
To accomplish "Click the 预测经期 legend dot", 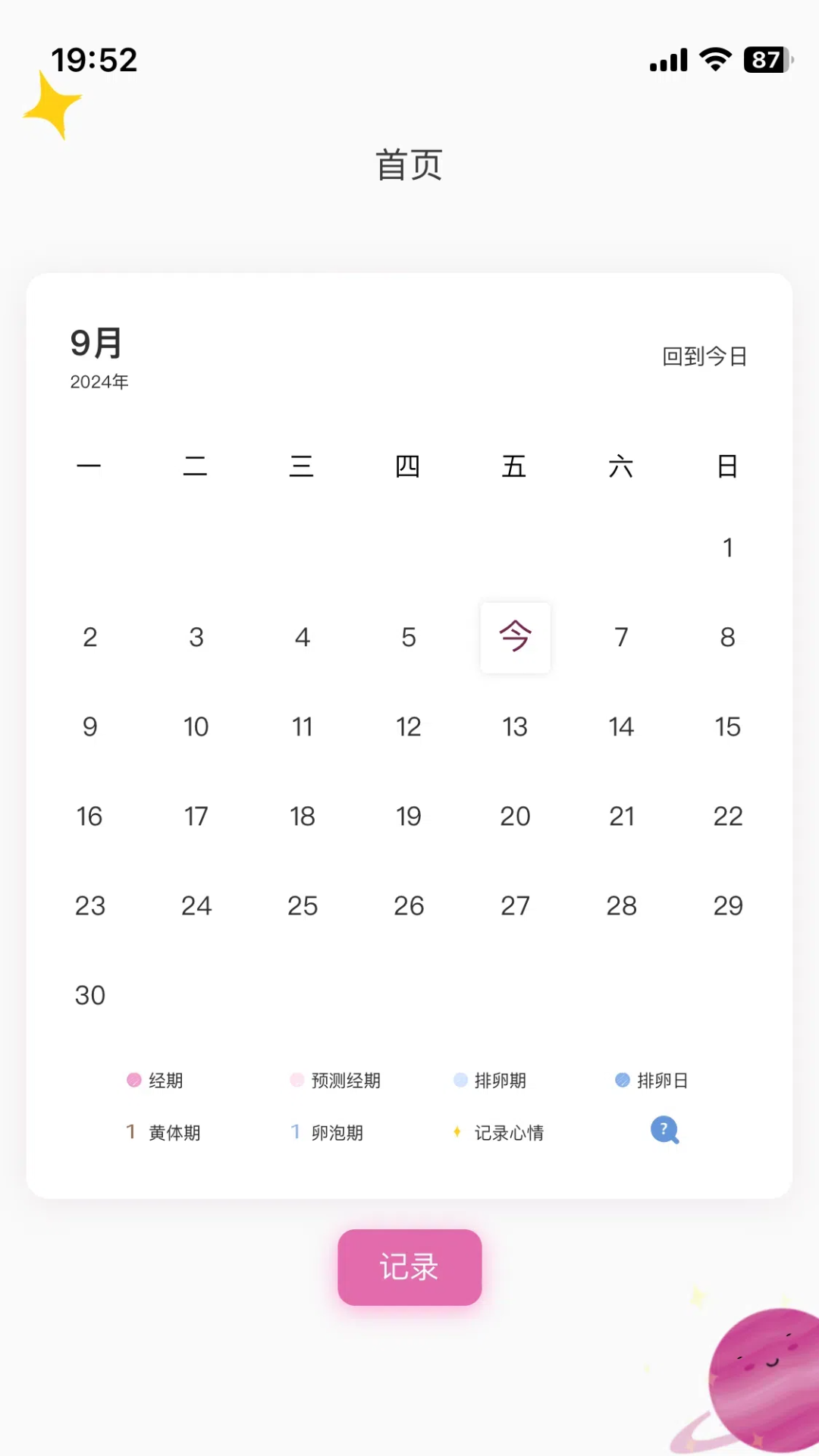I will tap(297, 1080).
